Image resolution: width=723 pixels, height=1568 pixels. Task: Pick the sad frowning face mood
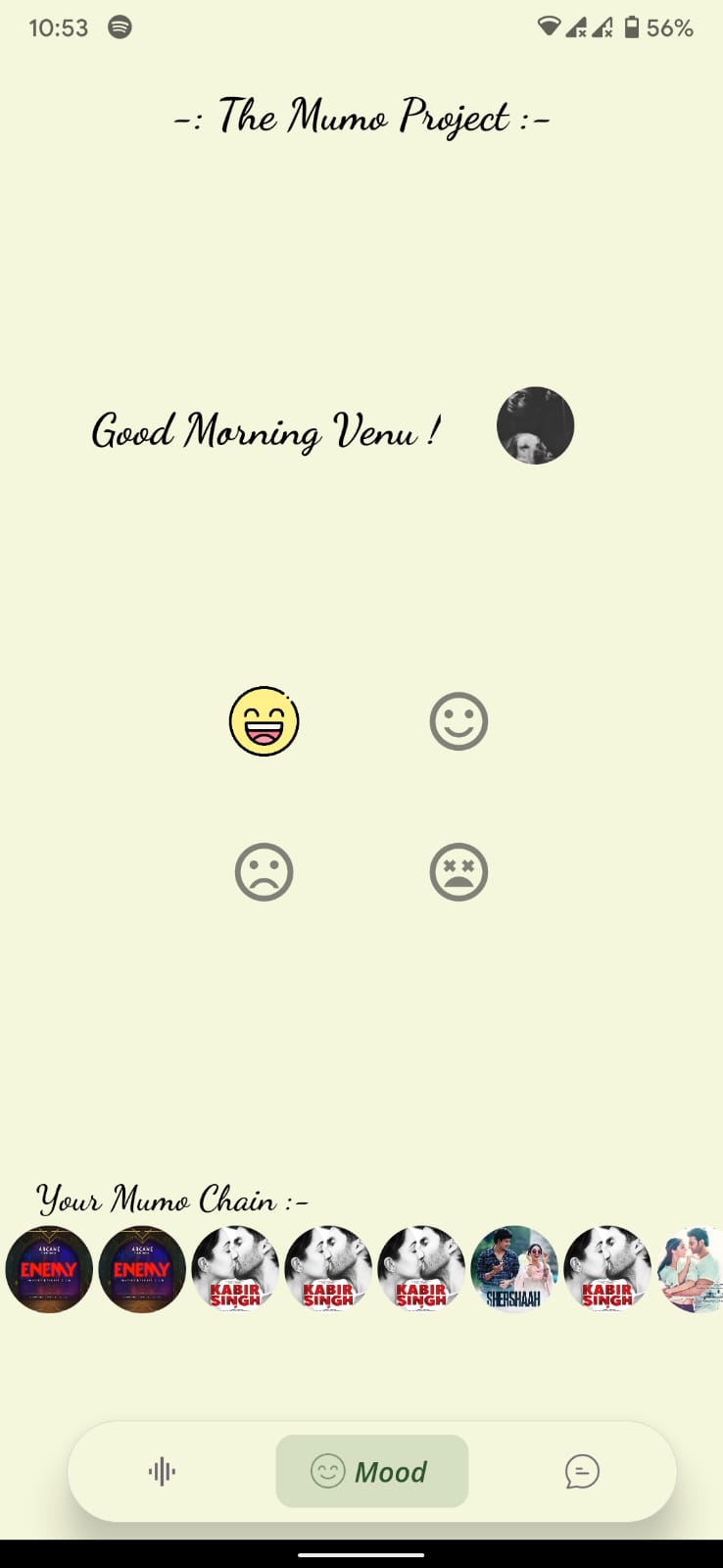[x=264, y=871]
